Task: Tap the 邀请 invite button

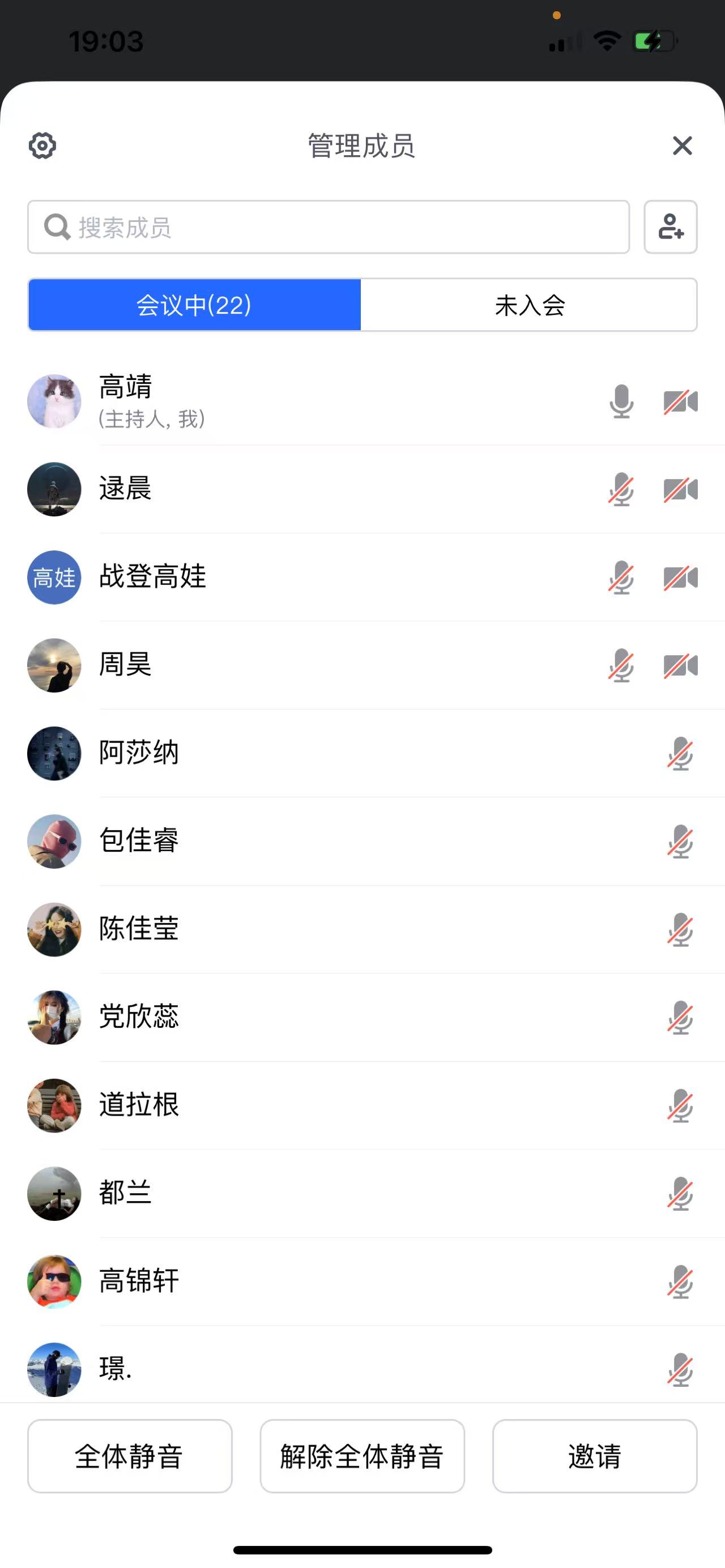Action: pyautogui.click(x=594, y=1456)
